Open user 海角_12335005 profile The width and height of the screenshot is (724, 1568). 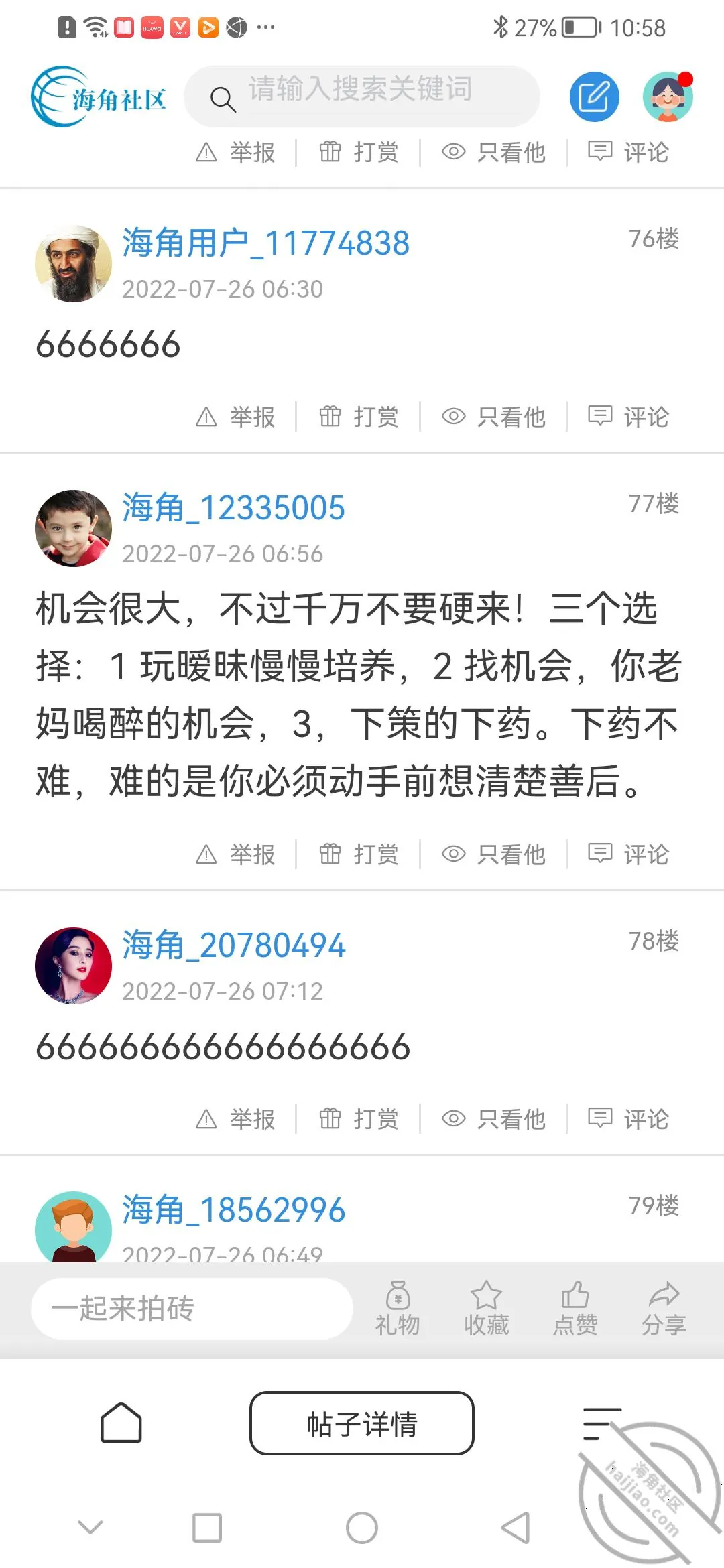pyautogui.click(x=233, y=507)
